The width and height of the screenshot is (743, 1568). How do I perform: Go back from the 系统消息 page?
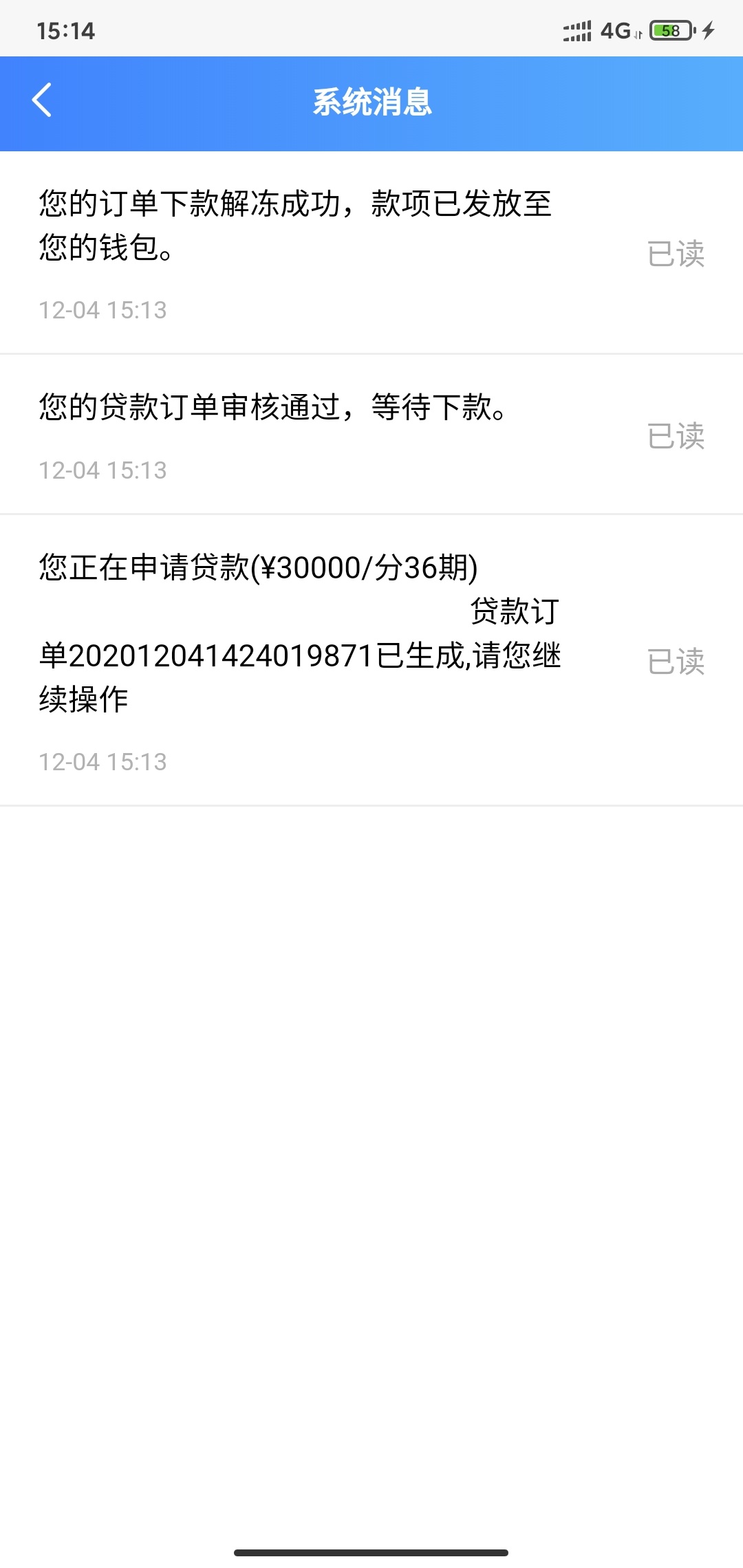42,100
